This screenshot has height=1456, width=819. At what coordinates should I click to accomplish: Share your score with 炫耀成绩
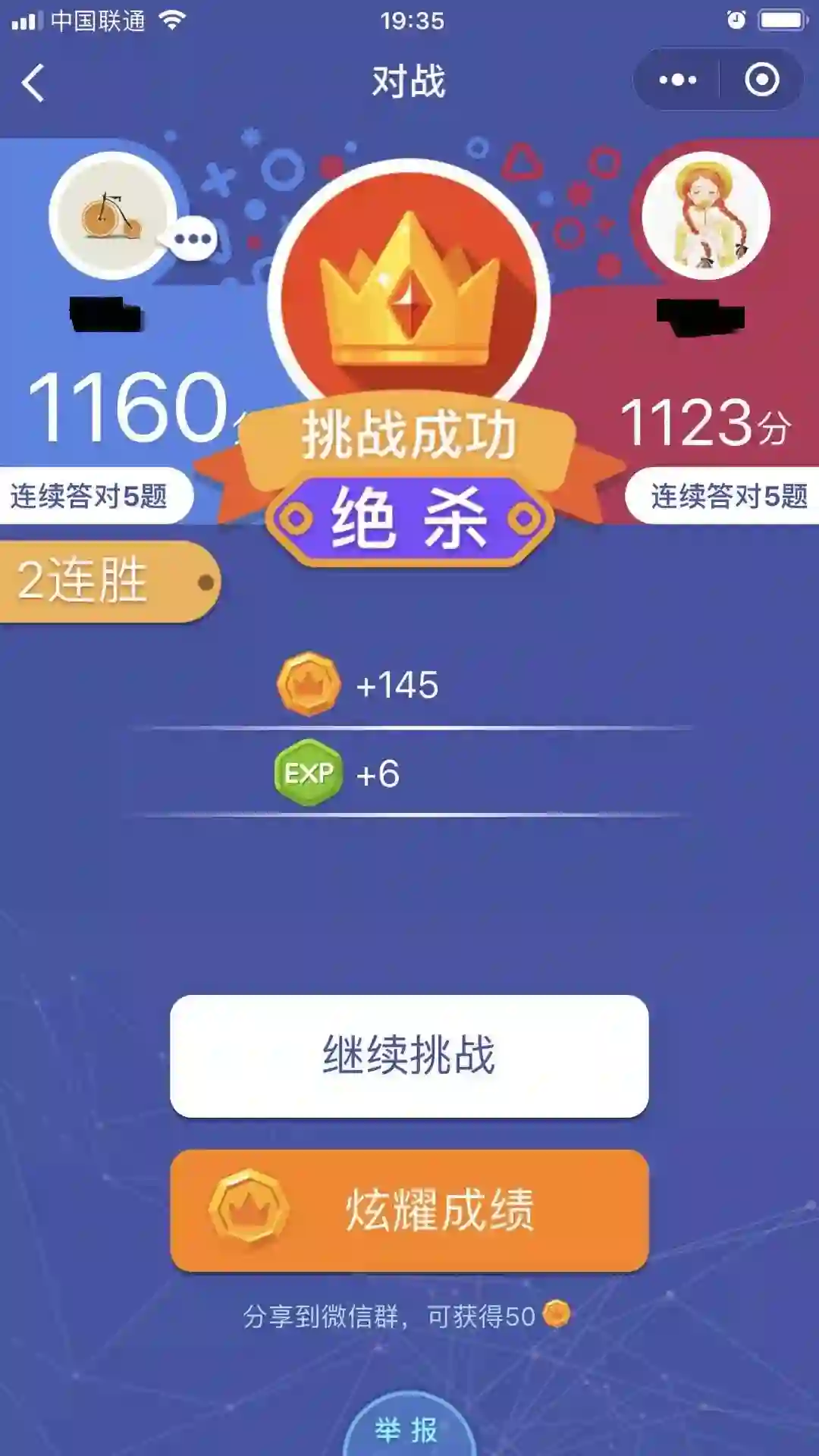point(409,1210)
